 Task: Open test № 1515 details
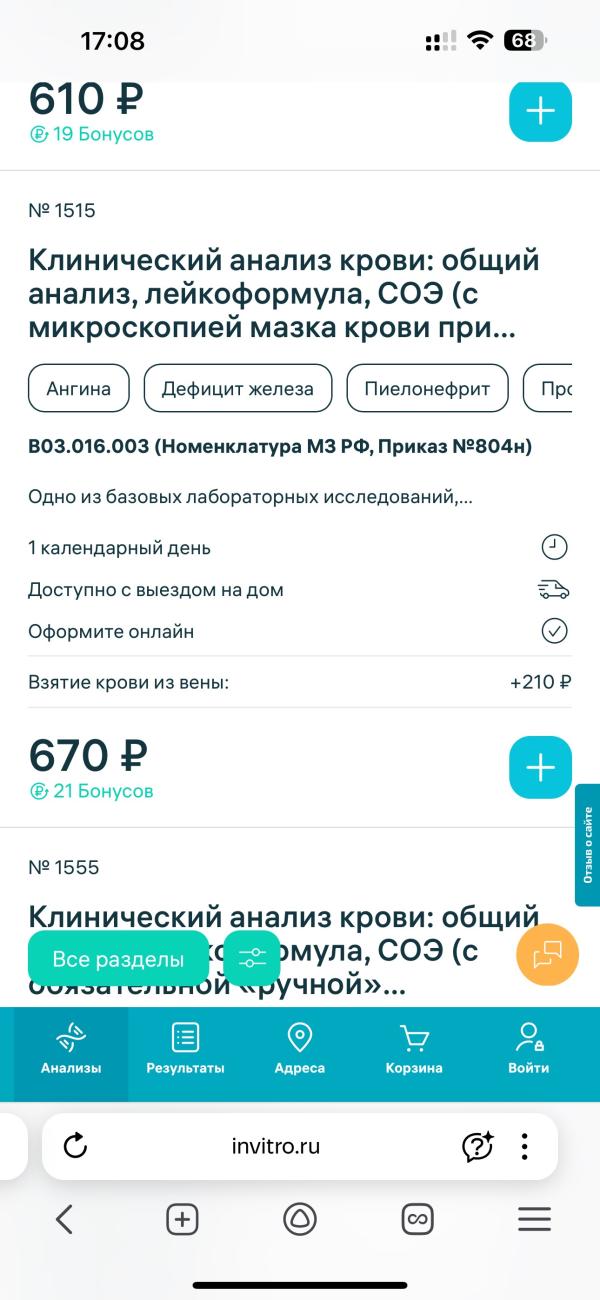point(284,294)
